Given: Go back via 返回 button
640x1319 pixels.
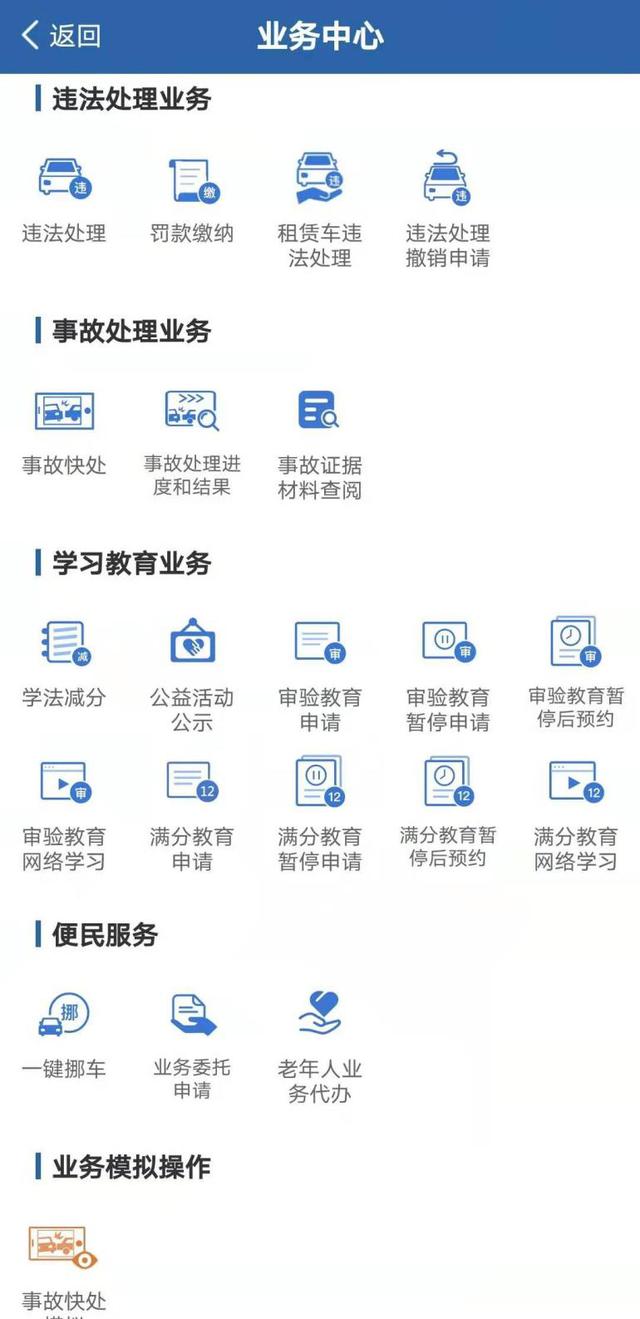Looking at the screenshot, I should [62, 36].
